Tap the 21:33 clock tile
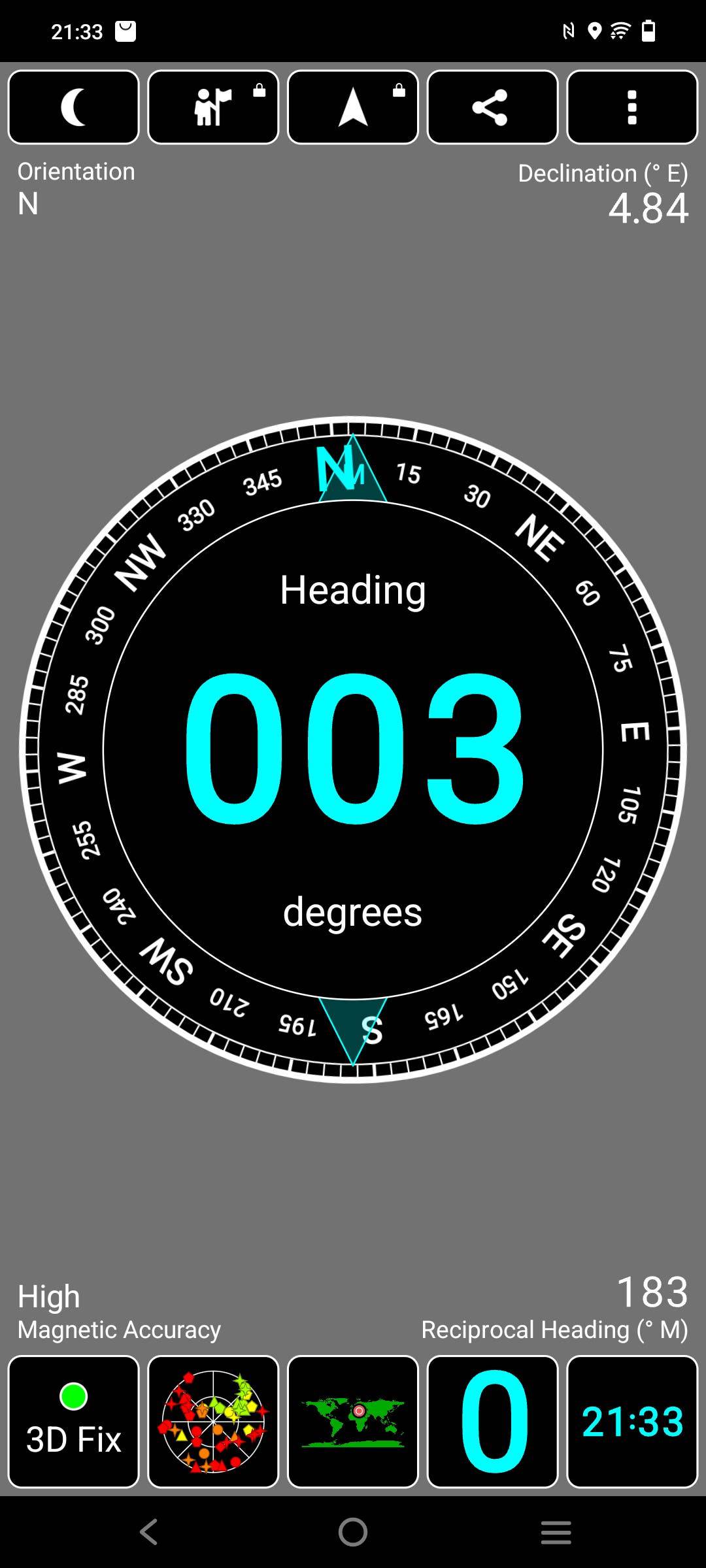The width and height of the screenshot is (706, 1568). tap(632, 1422)
